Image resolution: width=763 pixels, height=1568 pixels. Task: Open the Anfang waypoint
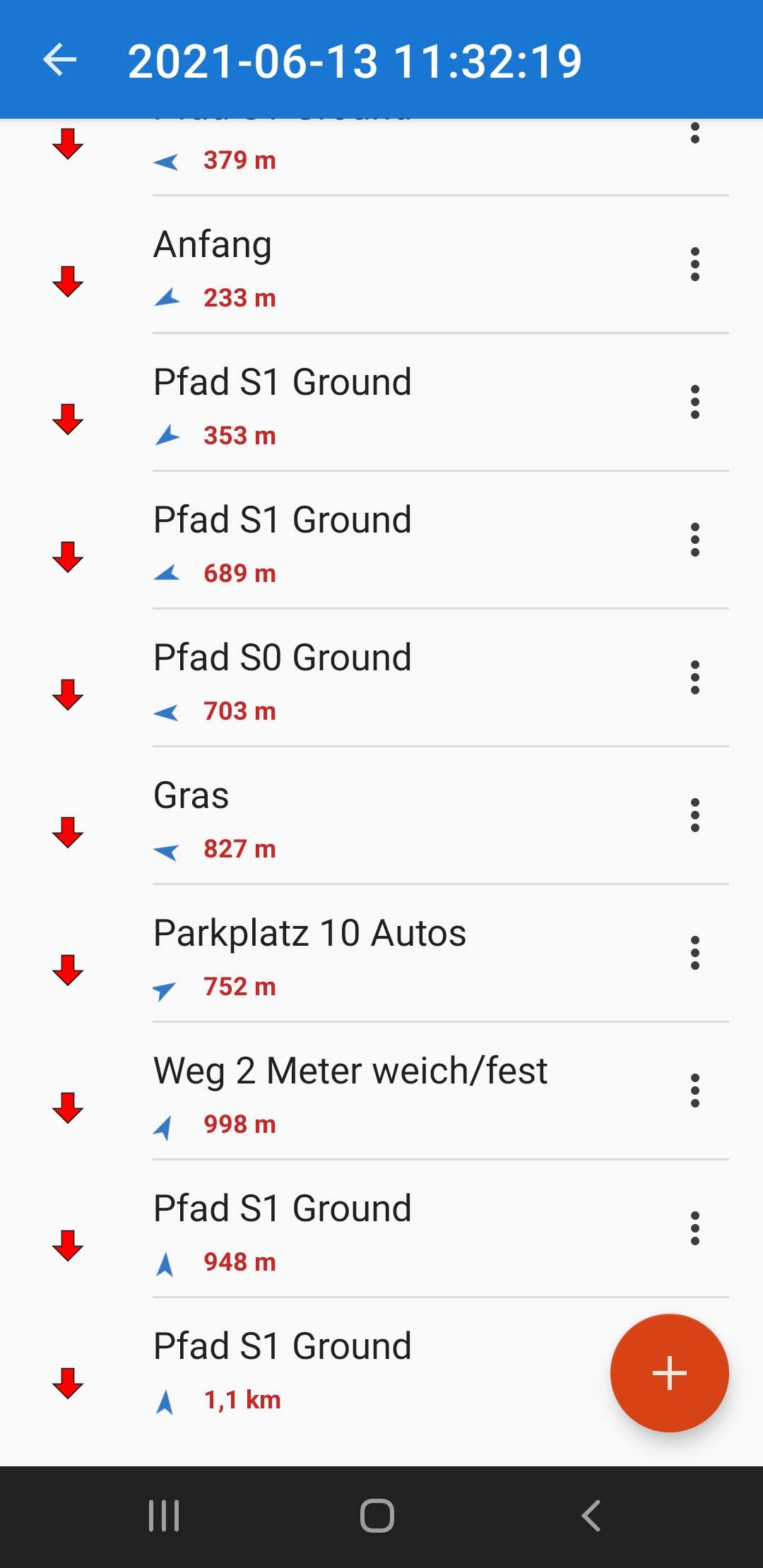coord(353,265)
